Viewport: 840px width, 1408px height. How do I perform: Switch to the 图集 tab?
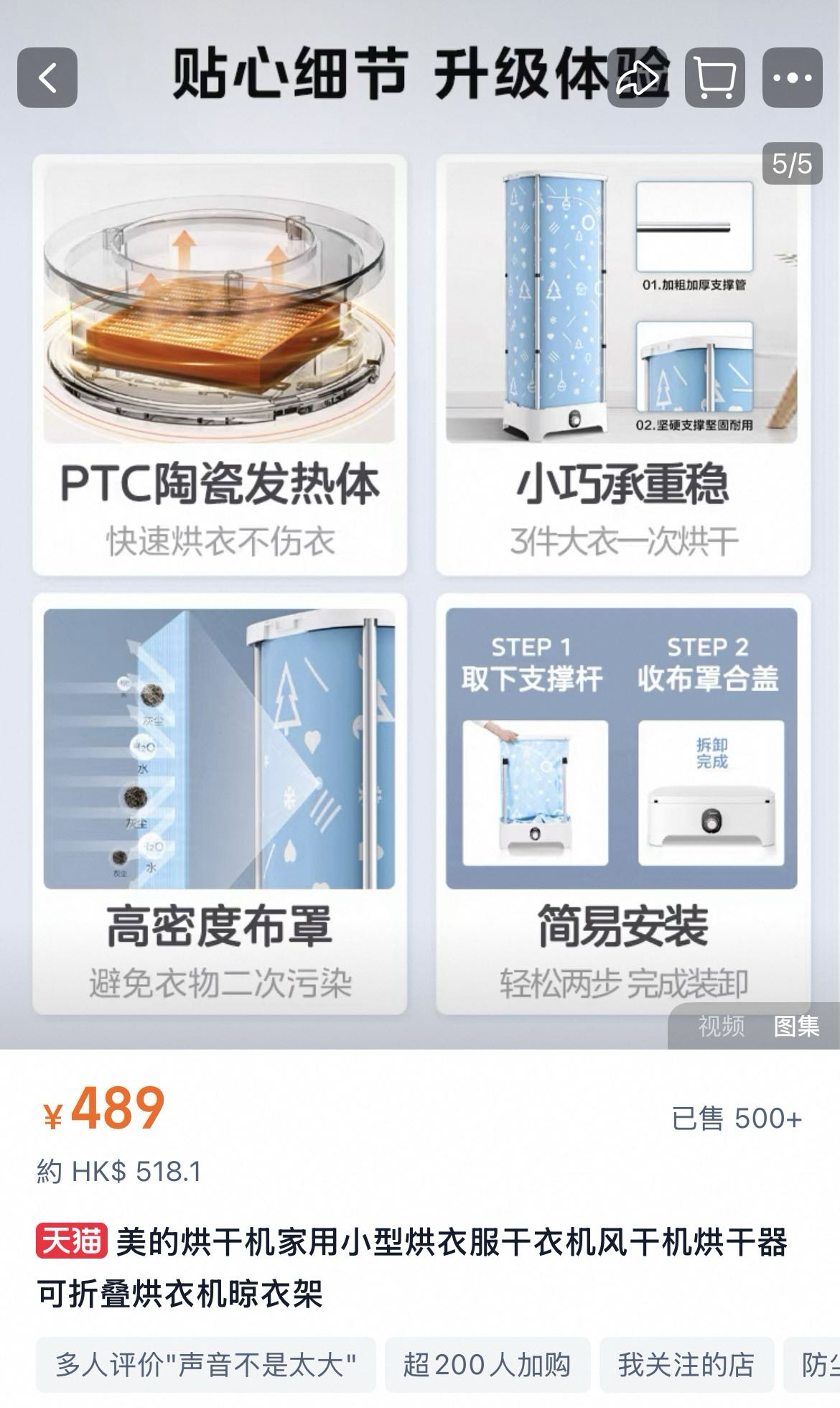(x=796, y=1026)
